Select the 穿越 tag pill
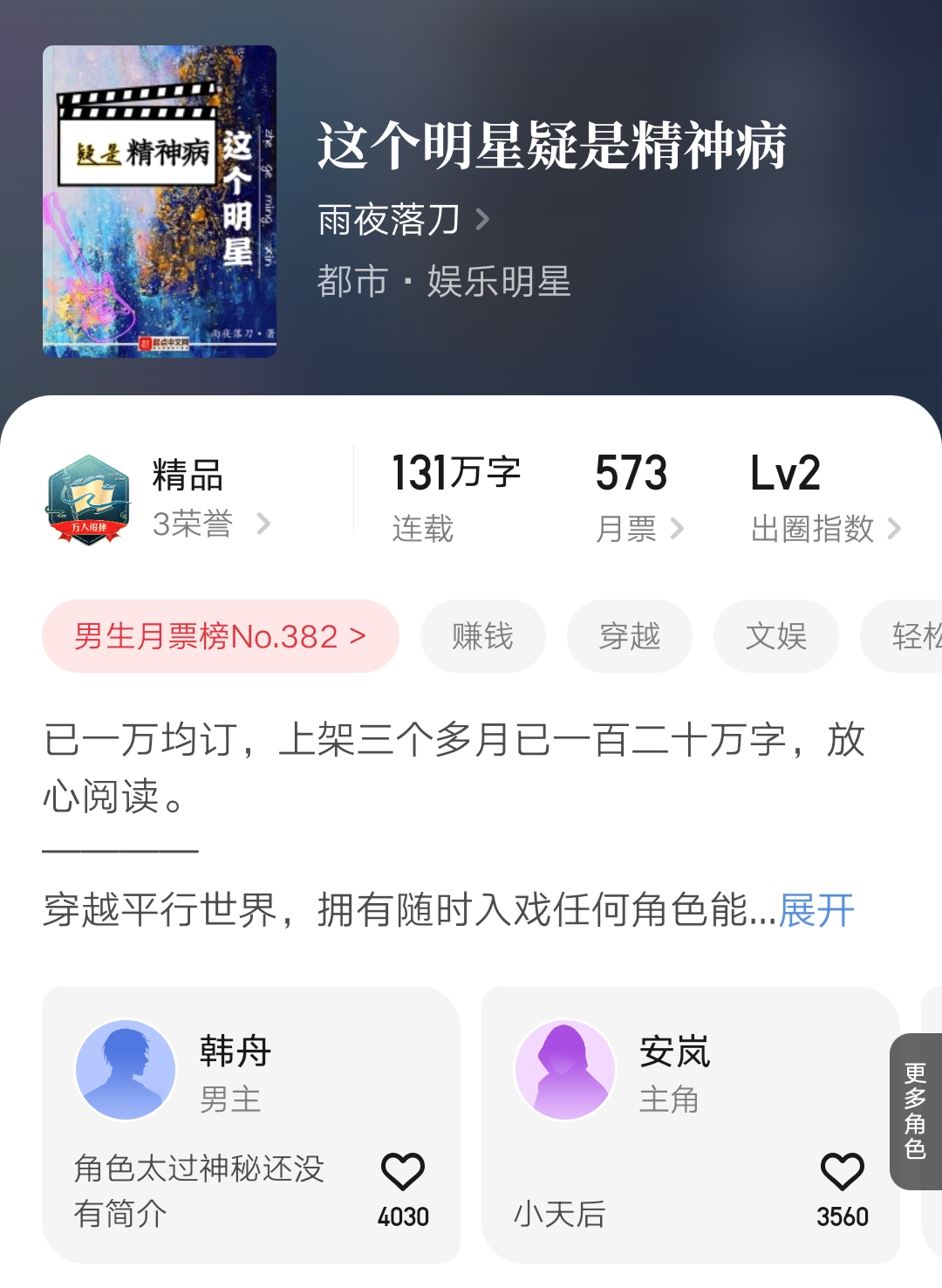This screenshot has width=942, height=1288. 629,636
